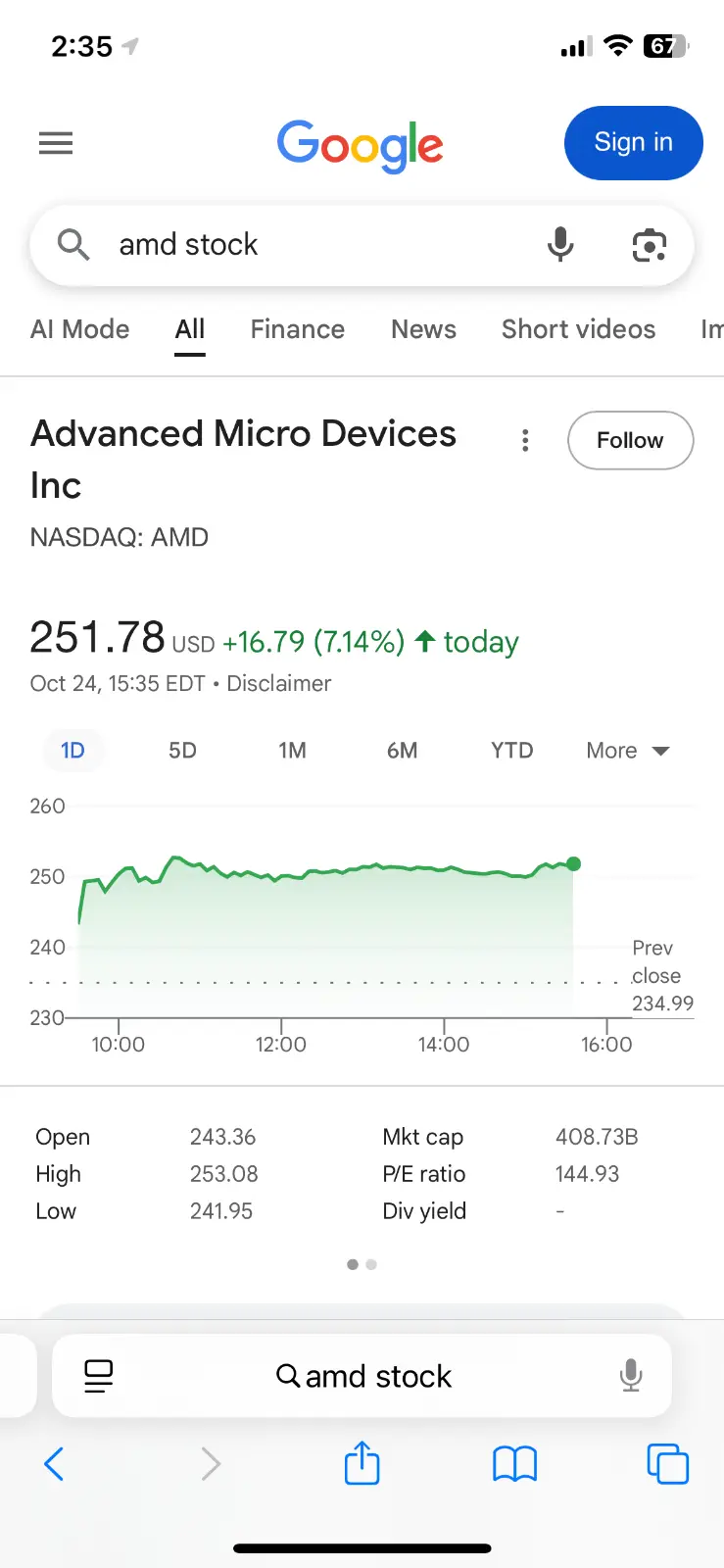
Task: Open the Google hamburger menu
Action: 56,144
